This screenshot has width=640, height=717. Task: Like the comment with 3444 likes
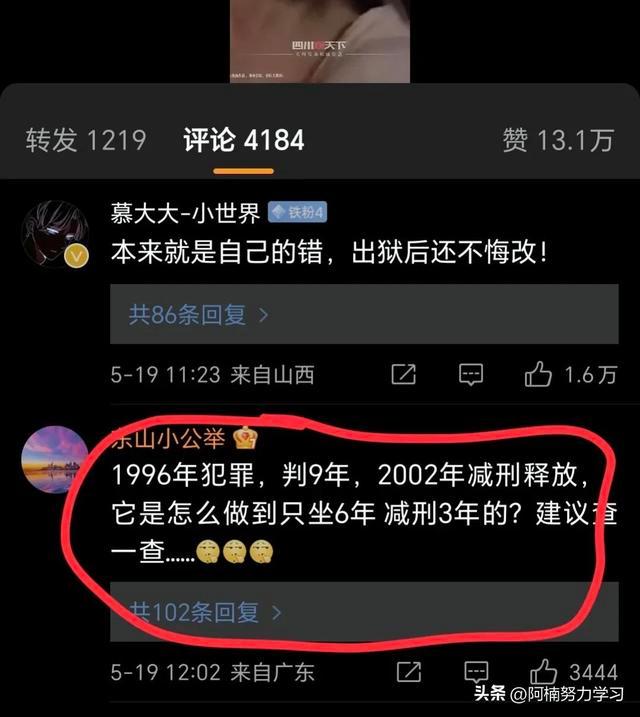[x=544, y=670]
